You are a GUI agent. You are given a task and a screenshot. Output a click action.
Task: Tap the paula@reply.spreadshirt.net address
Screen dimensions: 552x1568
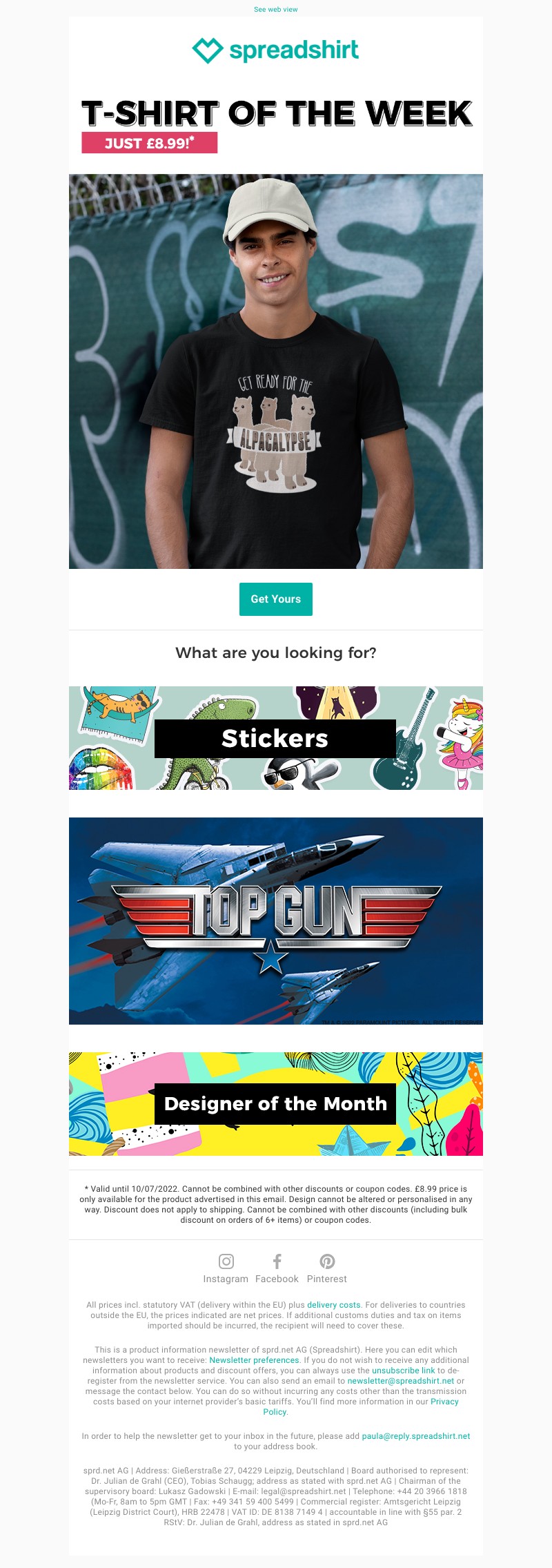tap(415, 1436)
